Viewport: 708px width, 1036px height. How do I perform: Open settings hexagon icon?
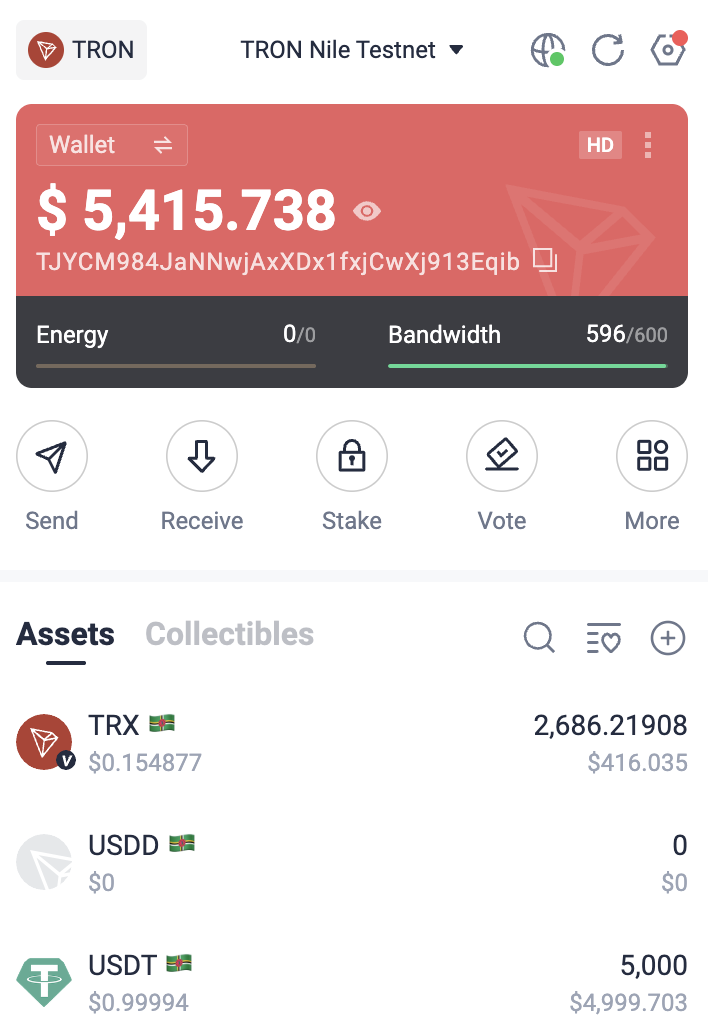click(x=666, y=50)
